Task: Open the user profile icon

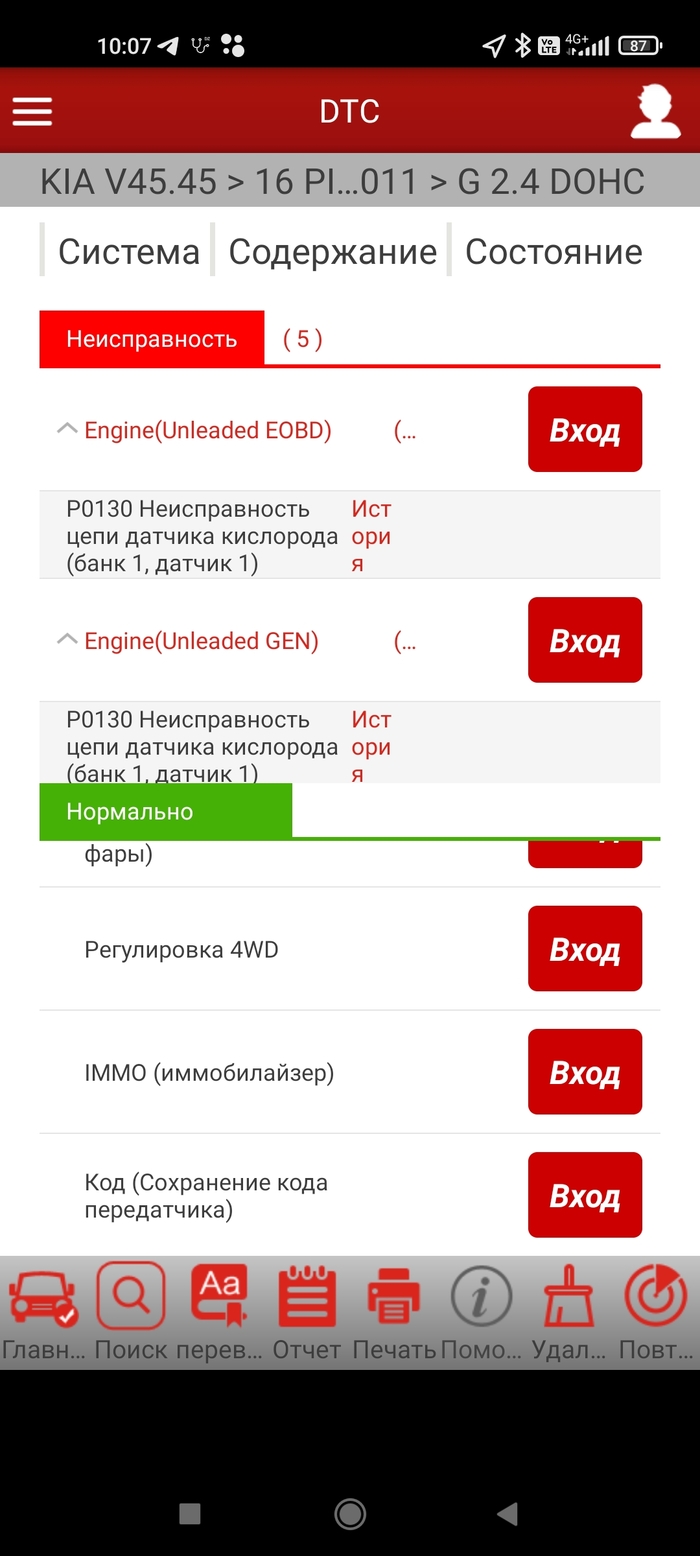Action: tap(655, 111)
